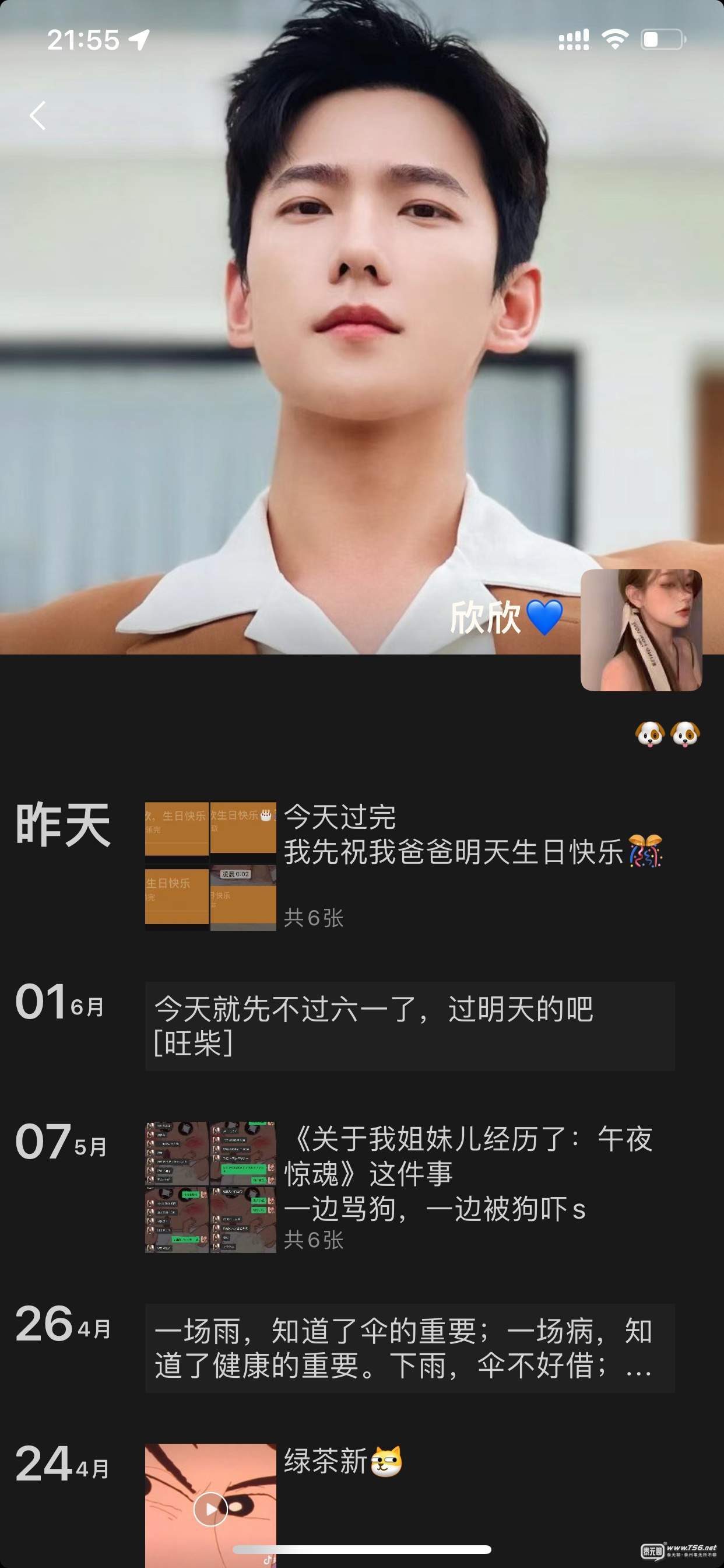
Task: Open the April 26 post about rain and umbrellas
Action: (x=409, y=1348)
